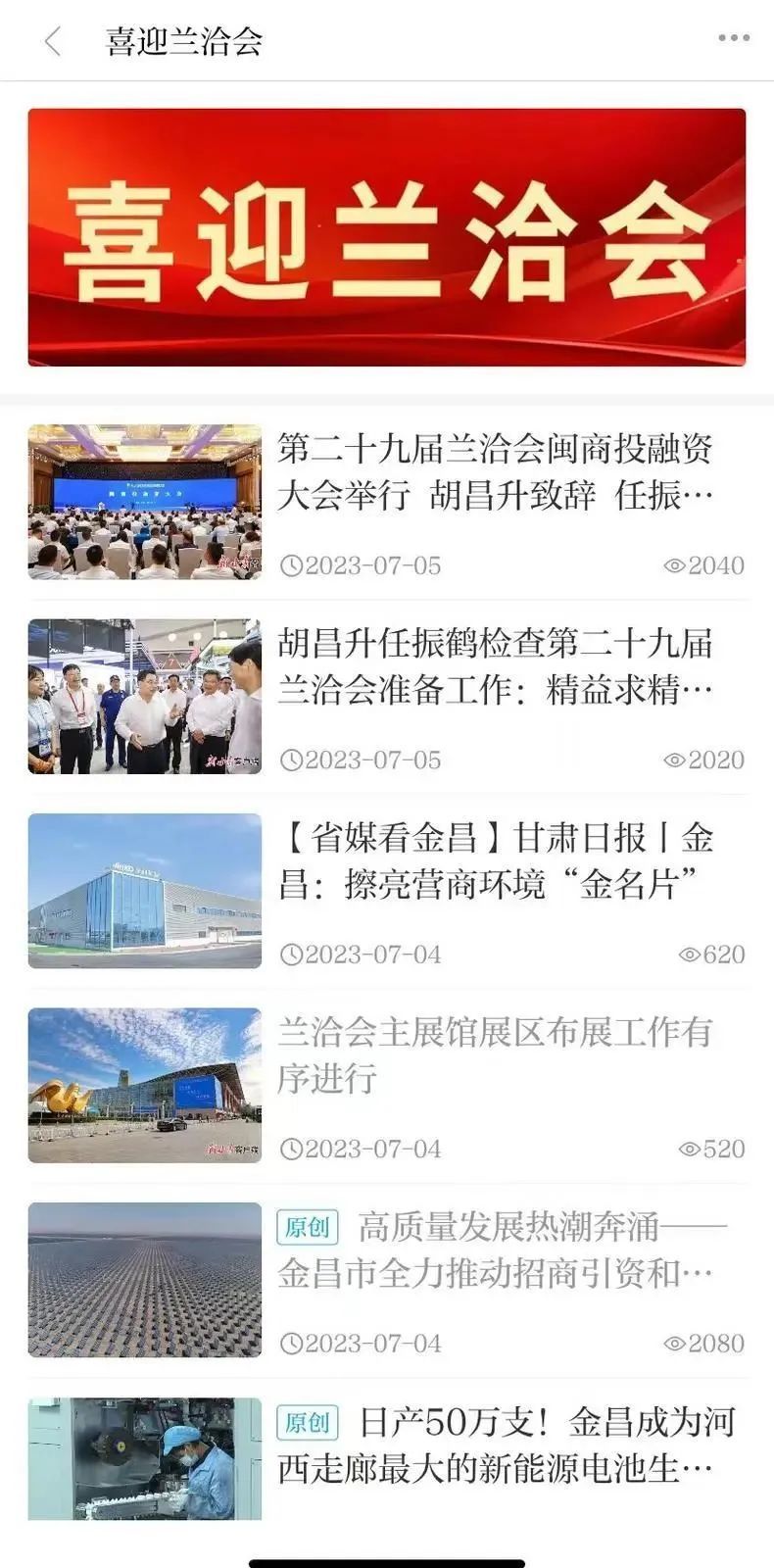This screenshot has height=1568, width=774.
Task: Go back using the top-left arrow
Action: pos(53,41)
